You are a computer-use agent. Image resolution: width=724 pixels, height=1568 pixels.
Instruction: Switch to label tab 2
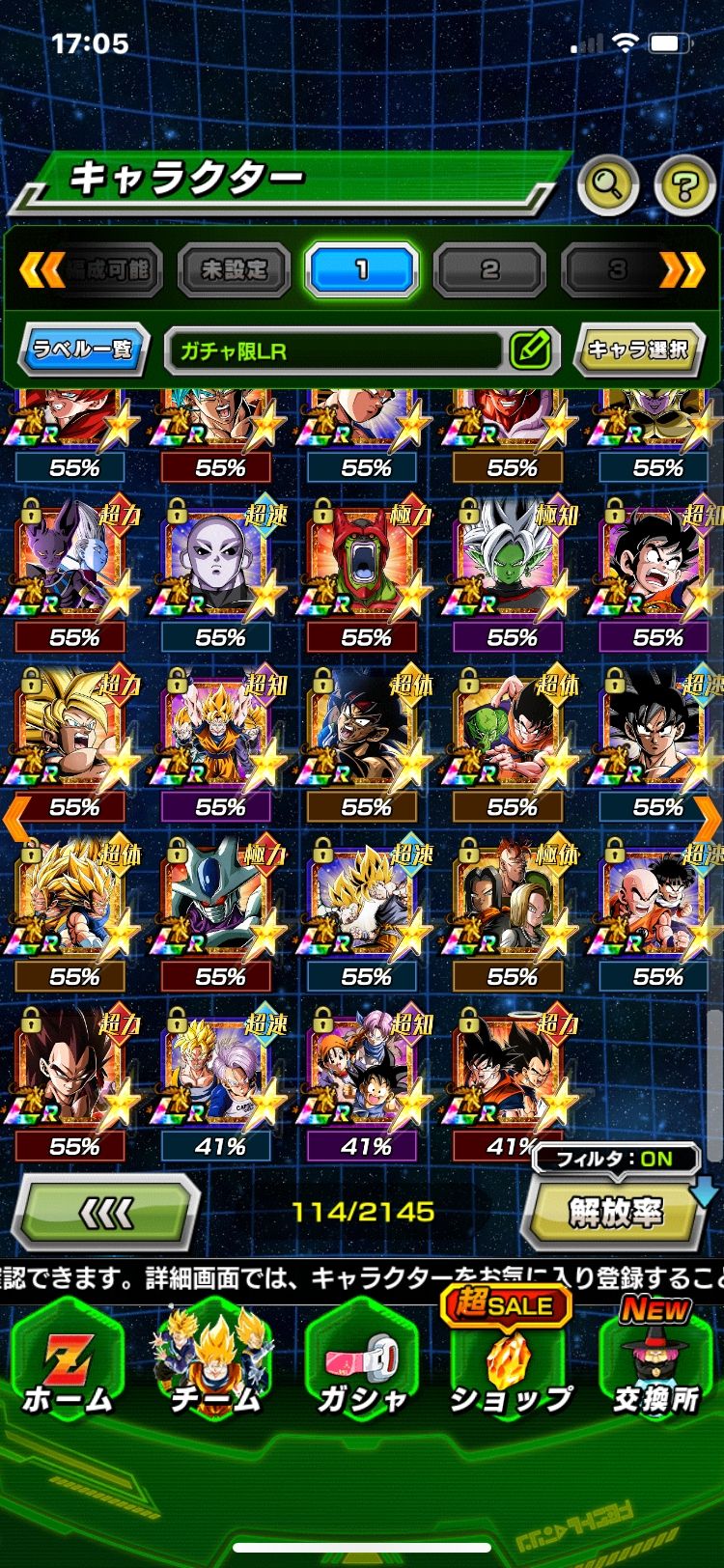pyautogui.click(x=489, y=269)
